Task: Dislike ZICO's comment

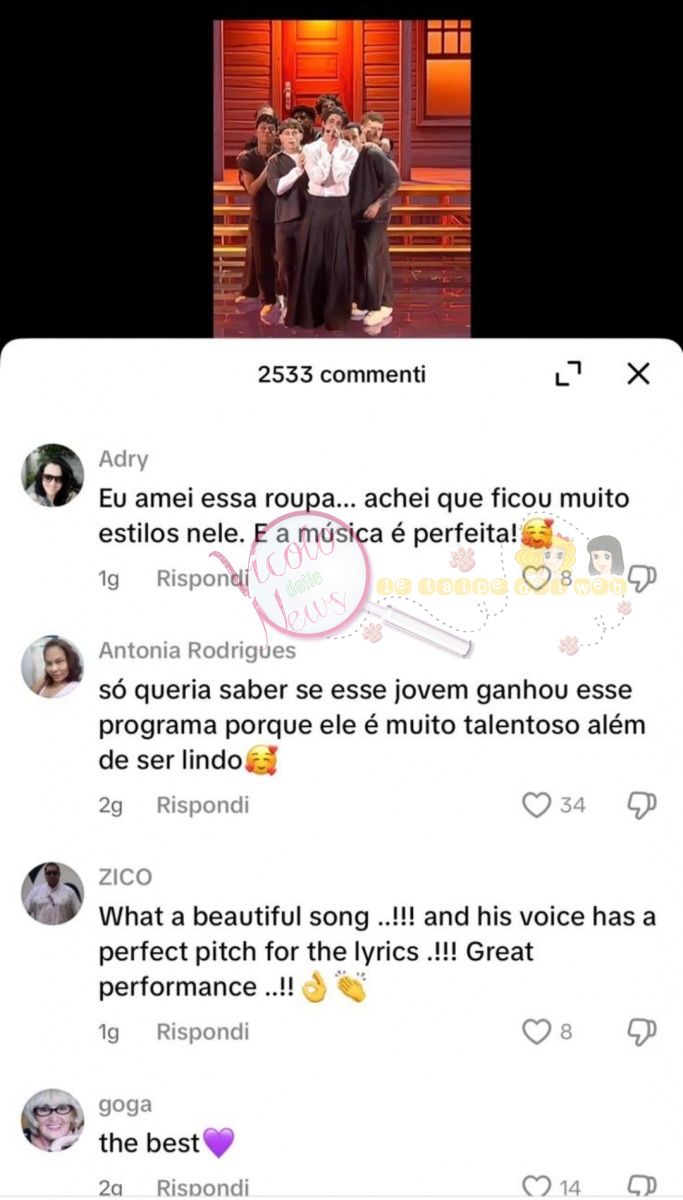Action: click(641, 1031)
